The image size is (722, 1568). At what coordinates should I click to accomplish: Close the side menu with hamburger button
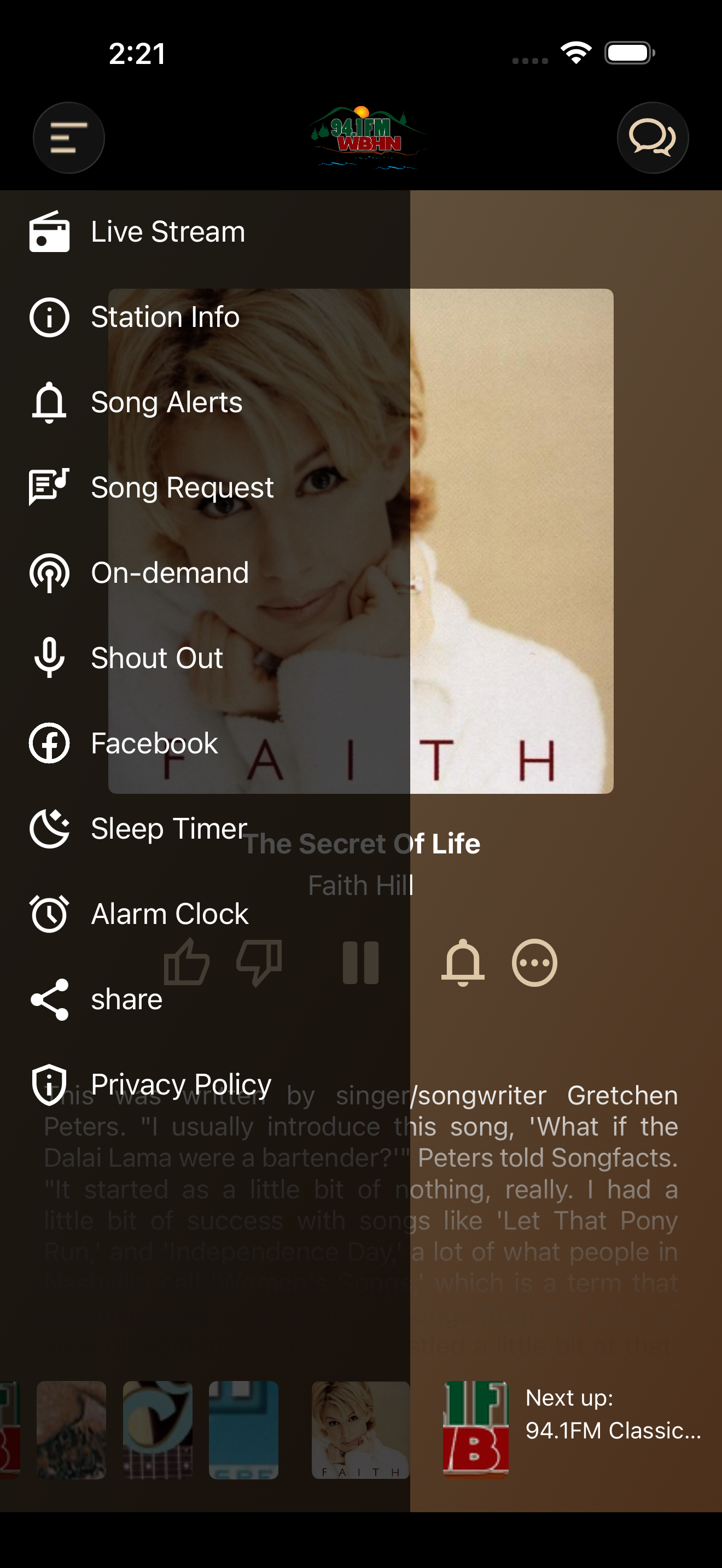(x=68, y=138)
